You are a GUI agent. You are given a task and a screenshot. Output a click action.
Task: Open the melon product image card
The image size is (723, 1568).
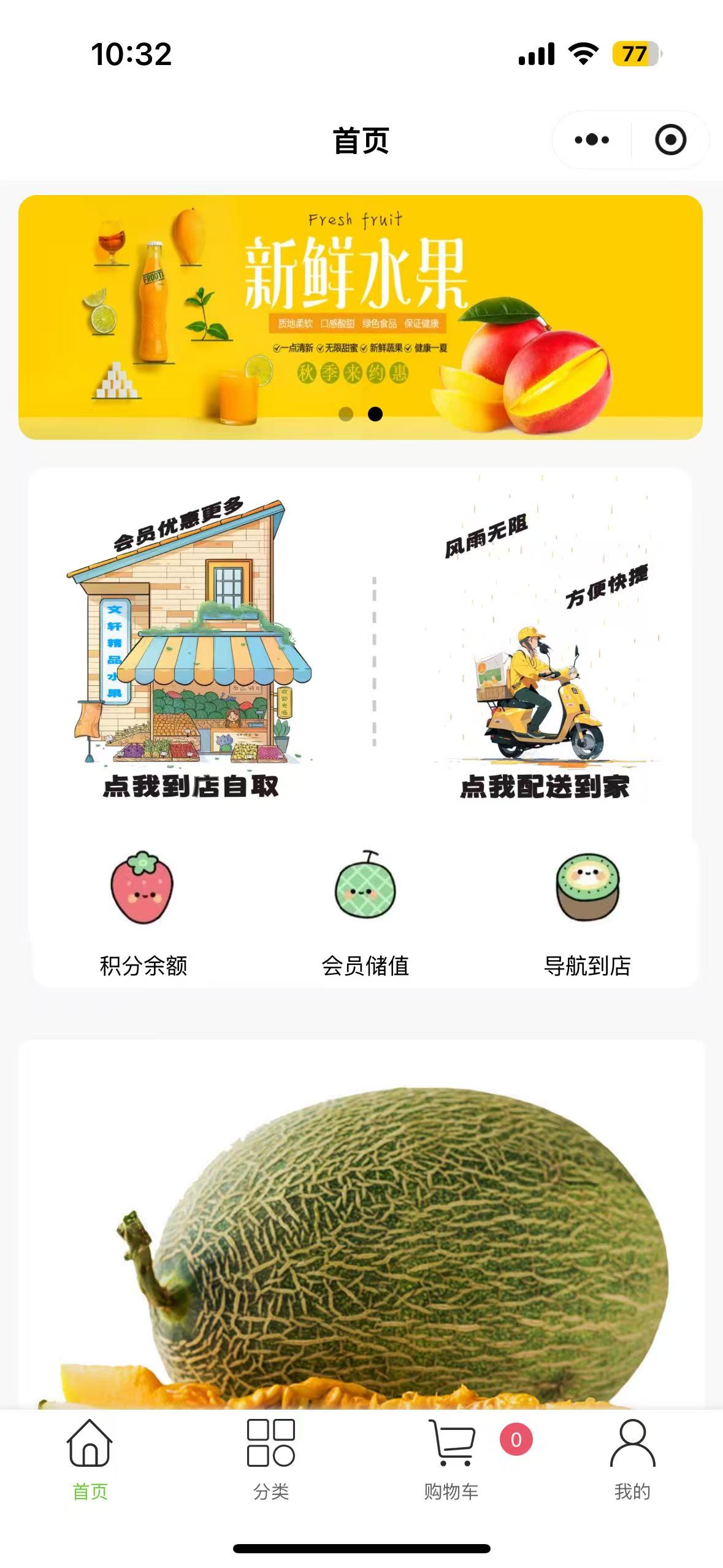(362, 1224)
